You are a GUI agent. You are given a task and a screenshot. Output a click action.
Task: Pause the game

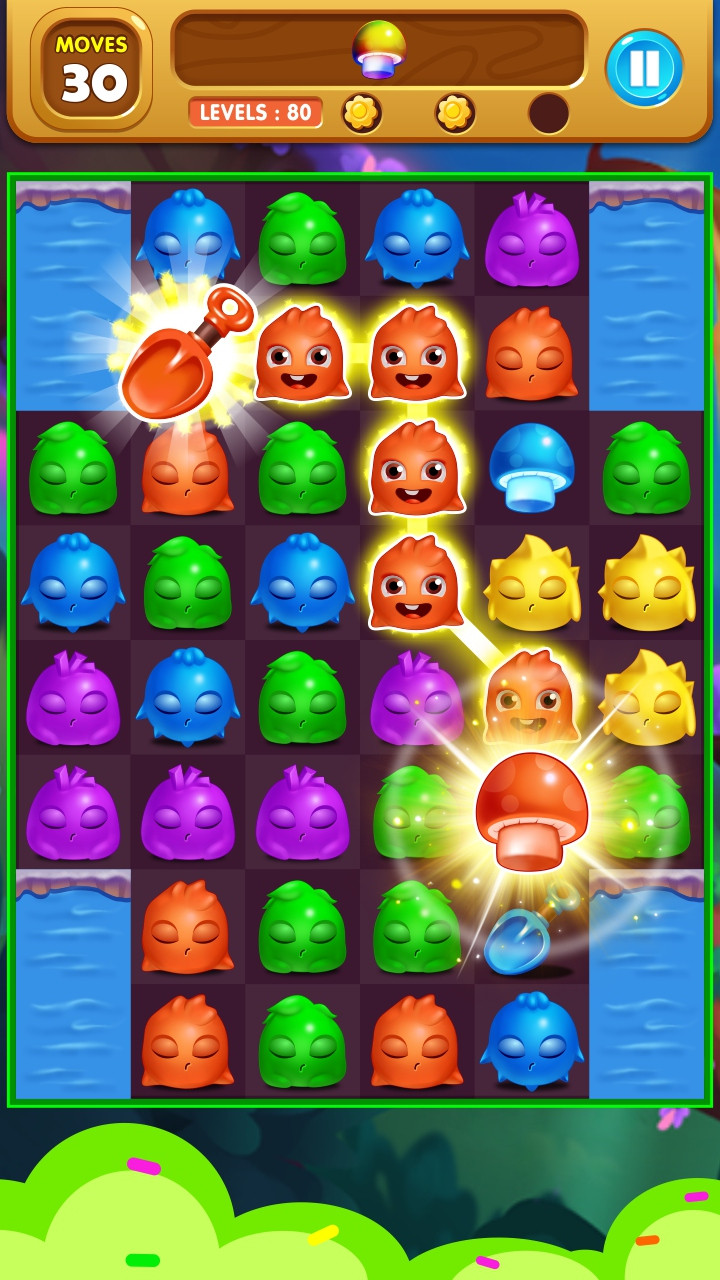[644, 68]
